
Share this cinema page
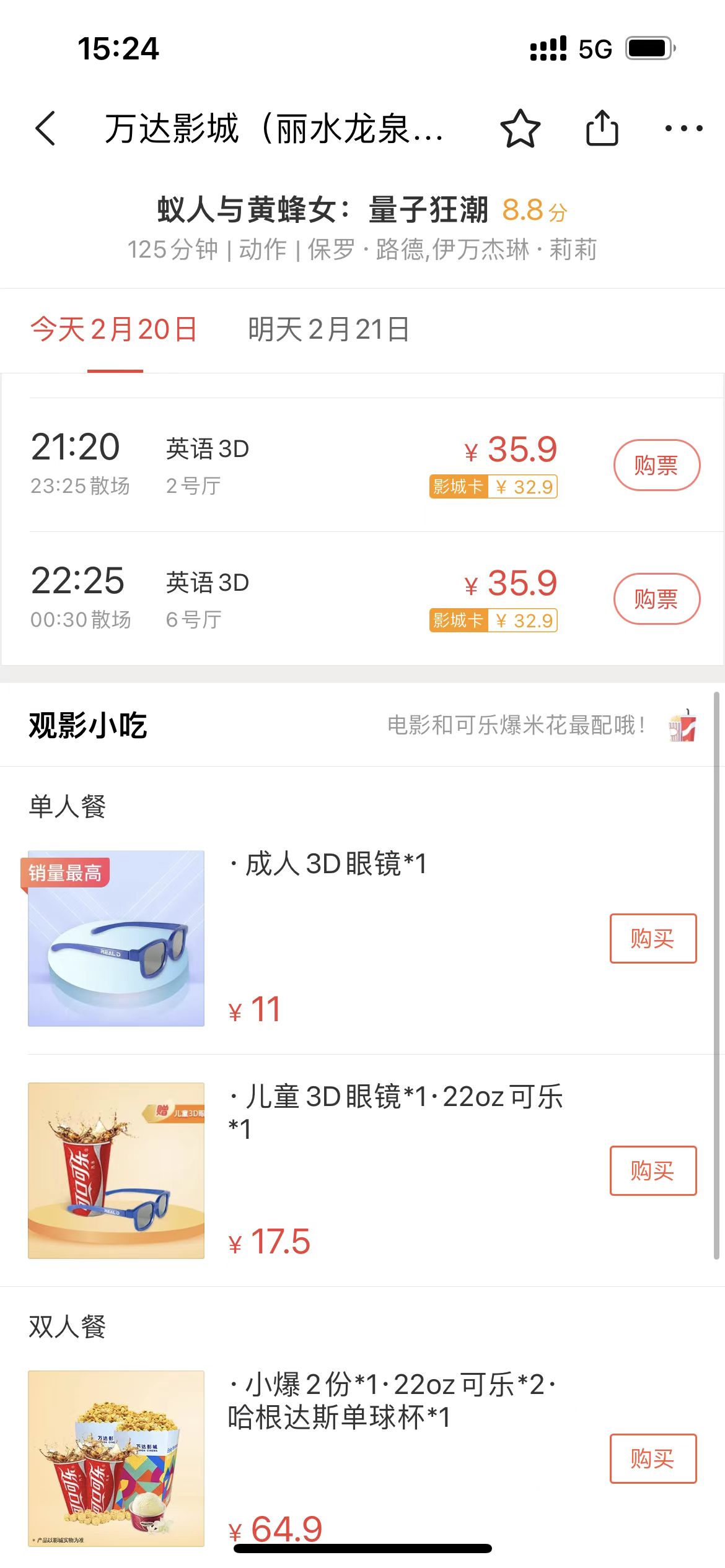point(602,128)
